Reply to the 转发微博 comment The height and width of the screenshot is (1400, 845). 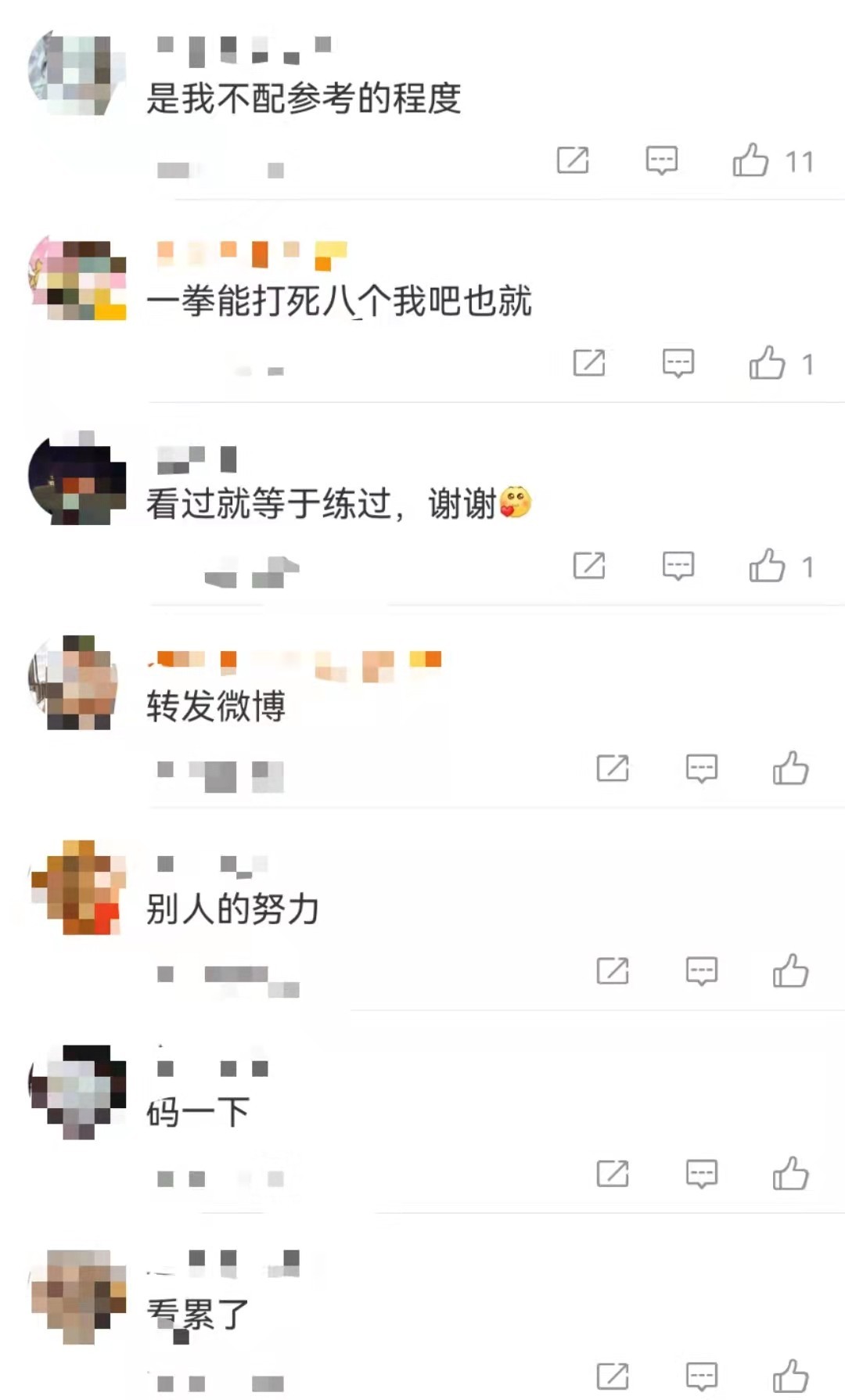point(701,768)
